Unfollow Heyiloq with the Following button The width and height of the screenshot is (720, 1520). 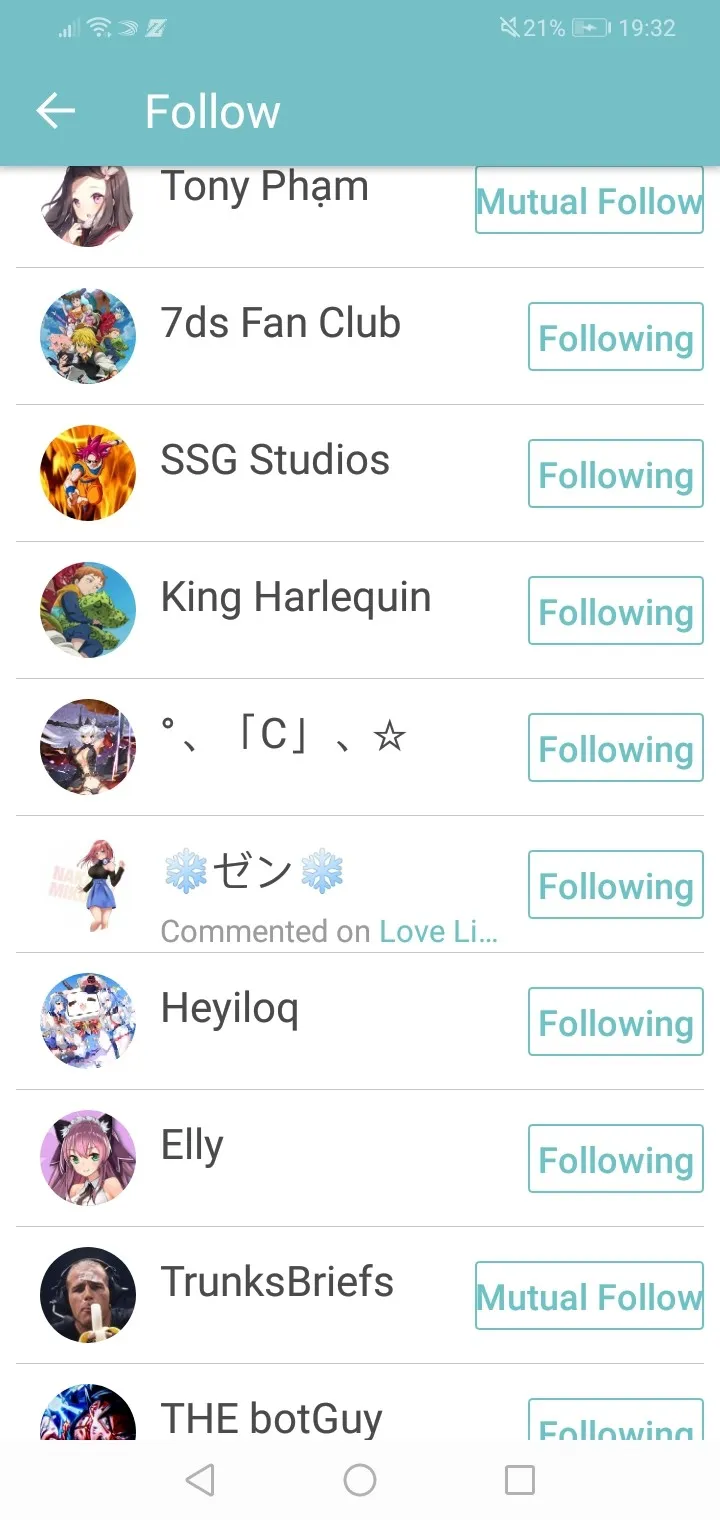pos(615,1022)
